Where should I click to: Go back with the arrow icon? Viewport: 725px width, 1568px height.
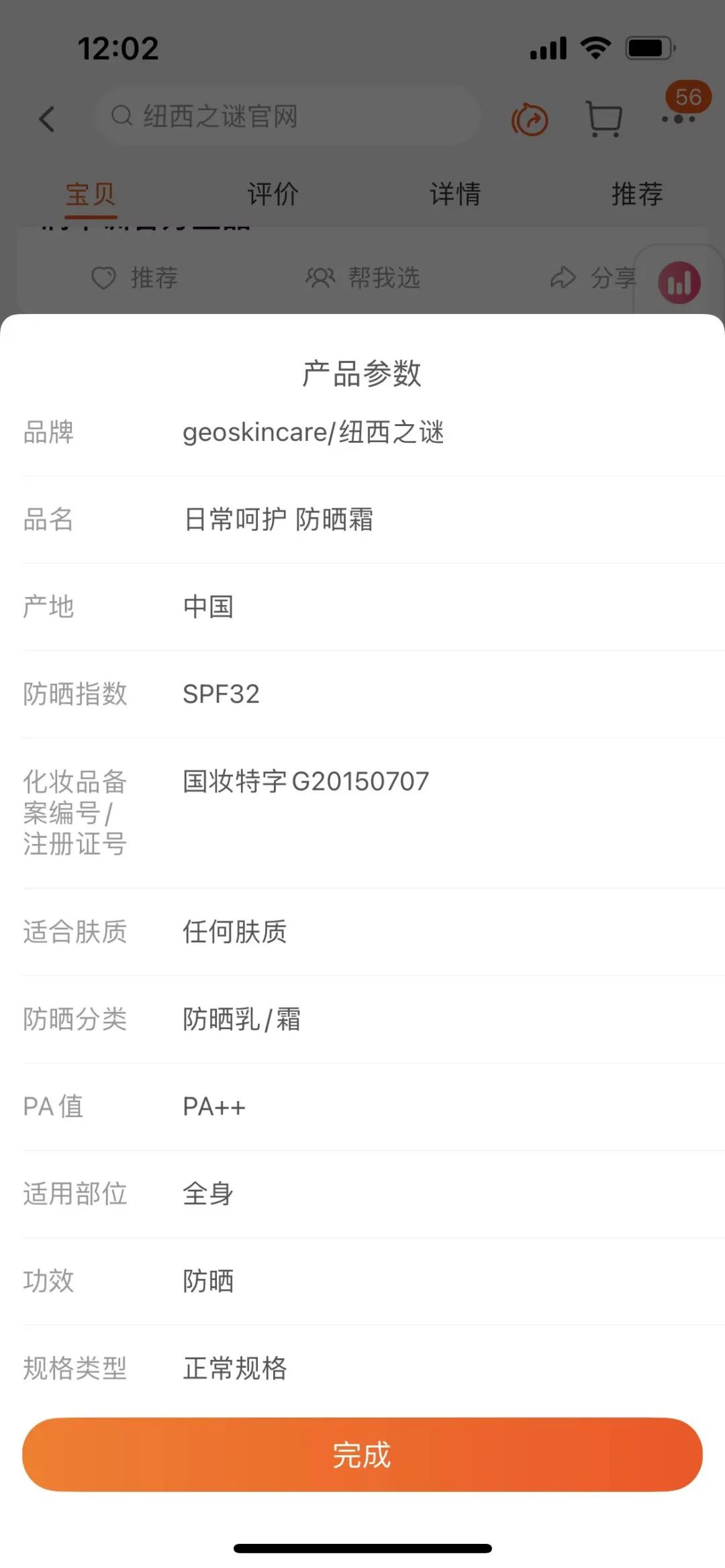(47, 119)
